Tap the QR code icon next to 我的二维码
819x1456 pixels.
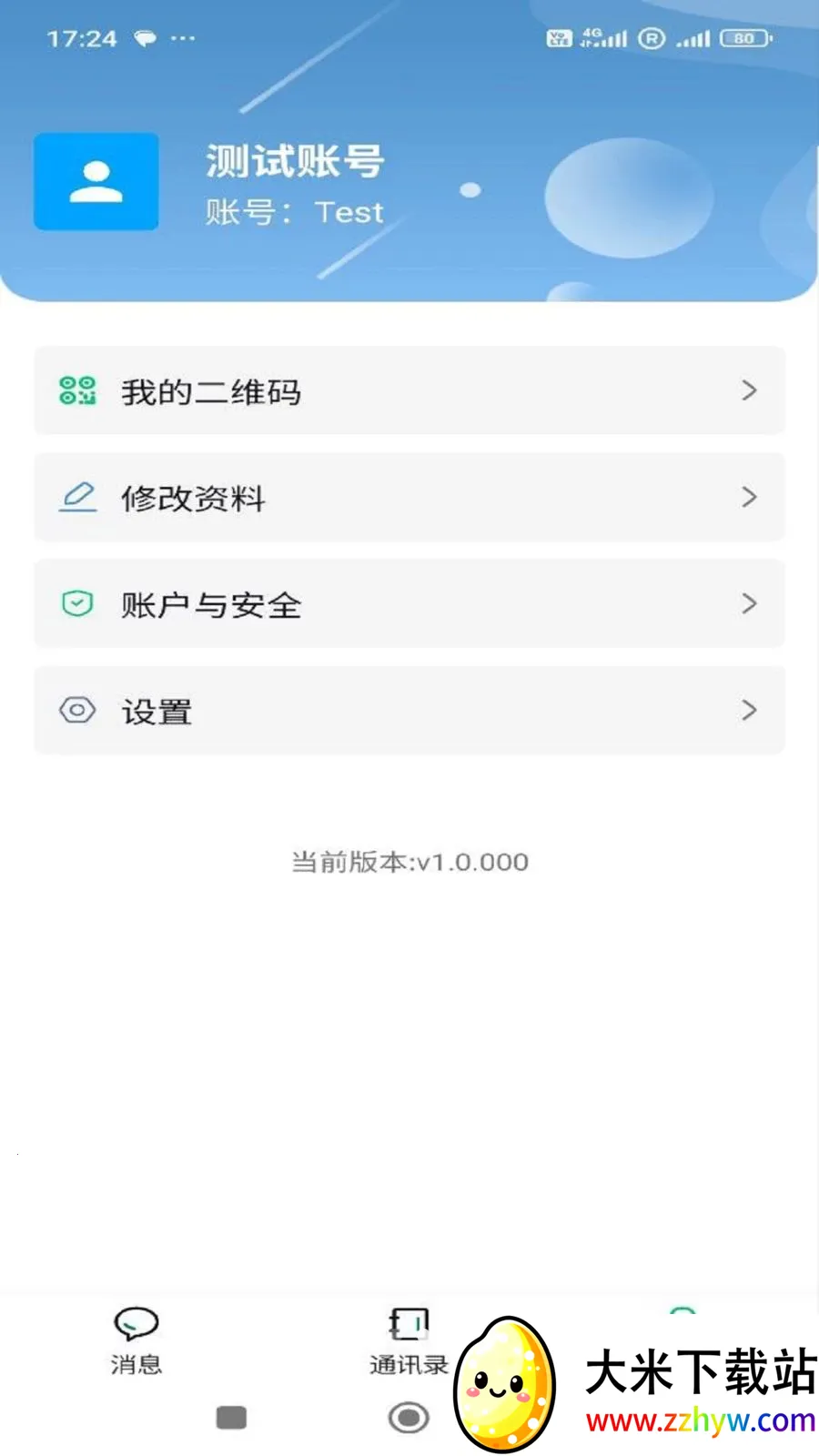(79, 390)
